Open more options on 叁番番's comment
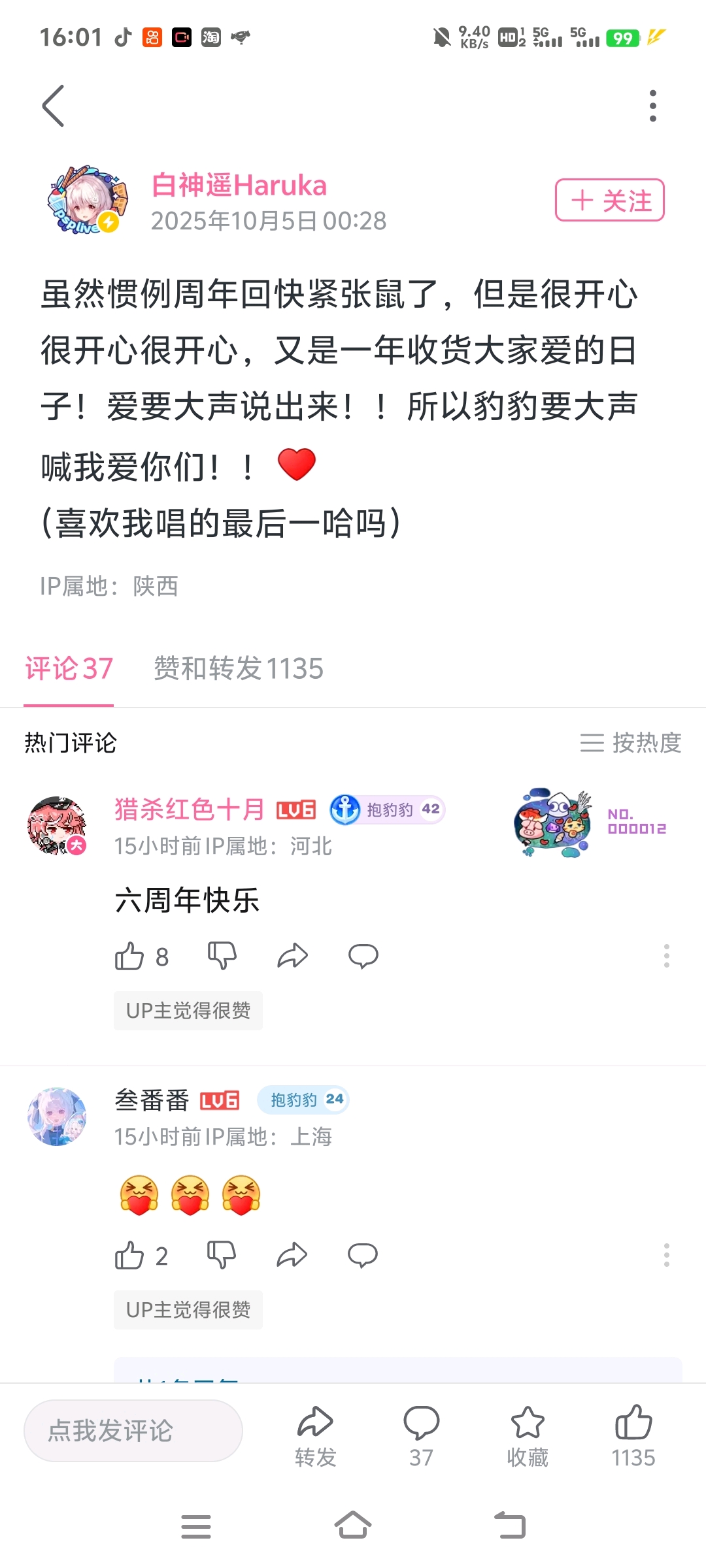Viewport: 706px width, 1568px height. click(666, 1256)
